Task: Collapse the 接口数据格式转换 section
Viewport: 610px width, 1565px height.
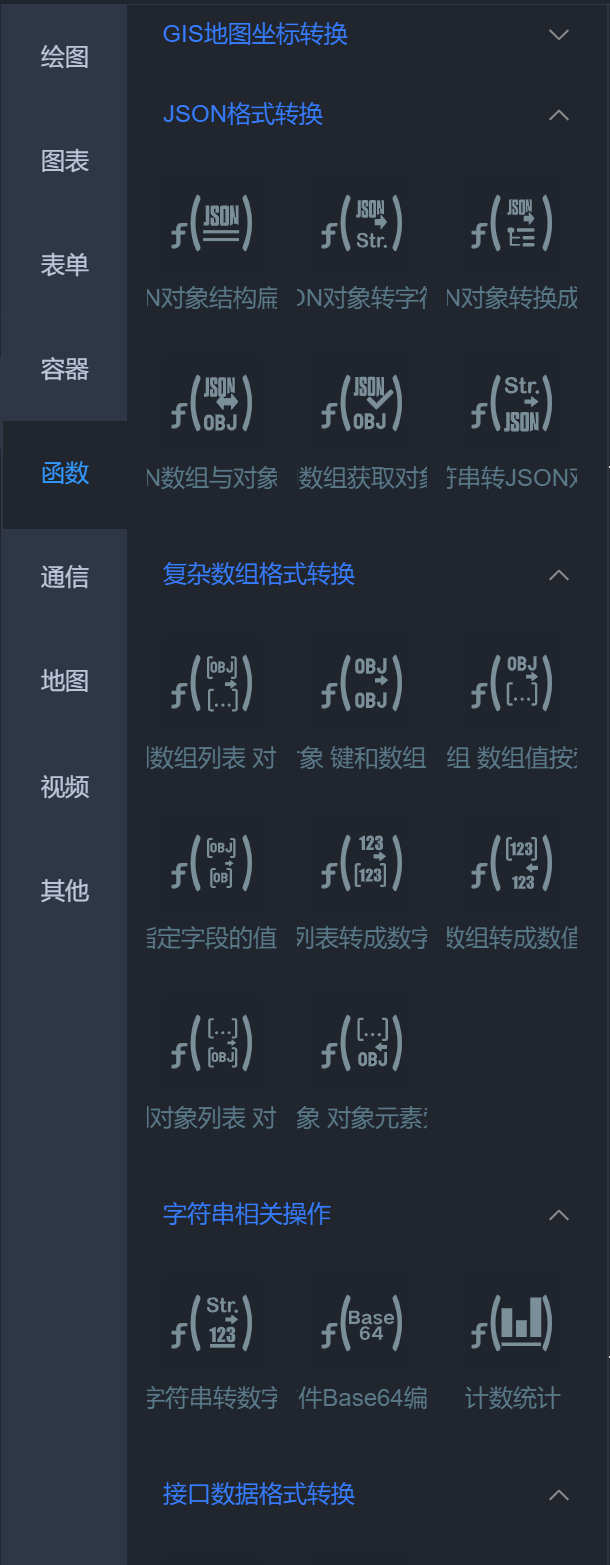Action: (x=559, y=1495)
